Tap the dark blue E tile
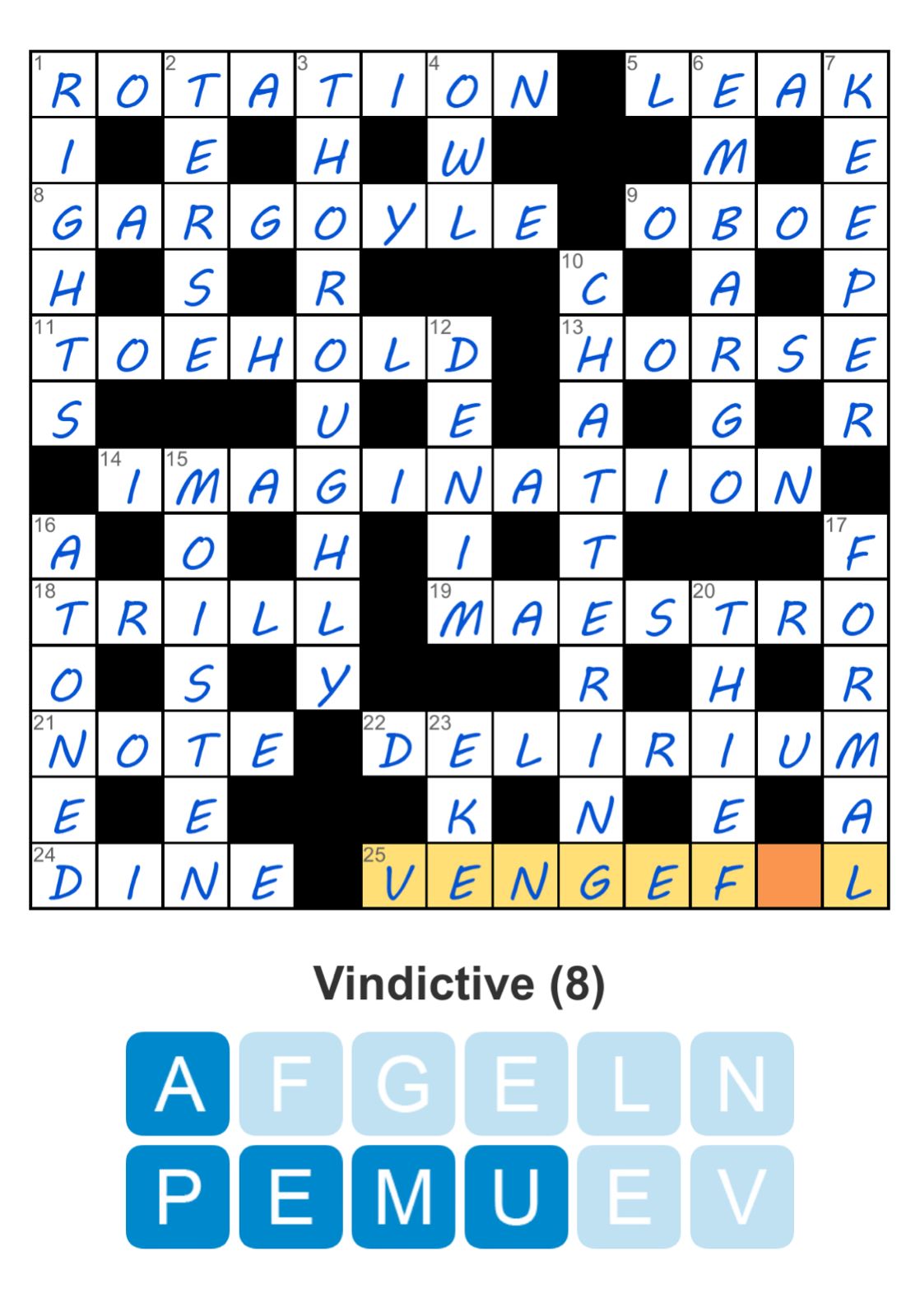The image size is (920, 1316). [290, 1196]
